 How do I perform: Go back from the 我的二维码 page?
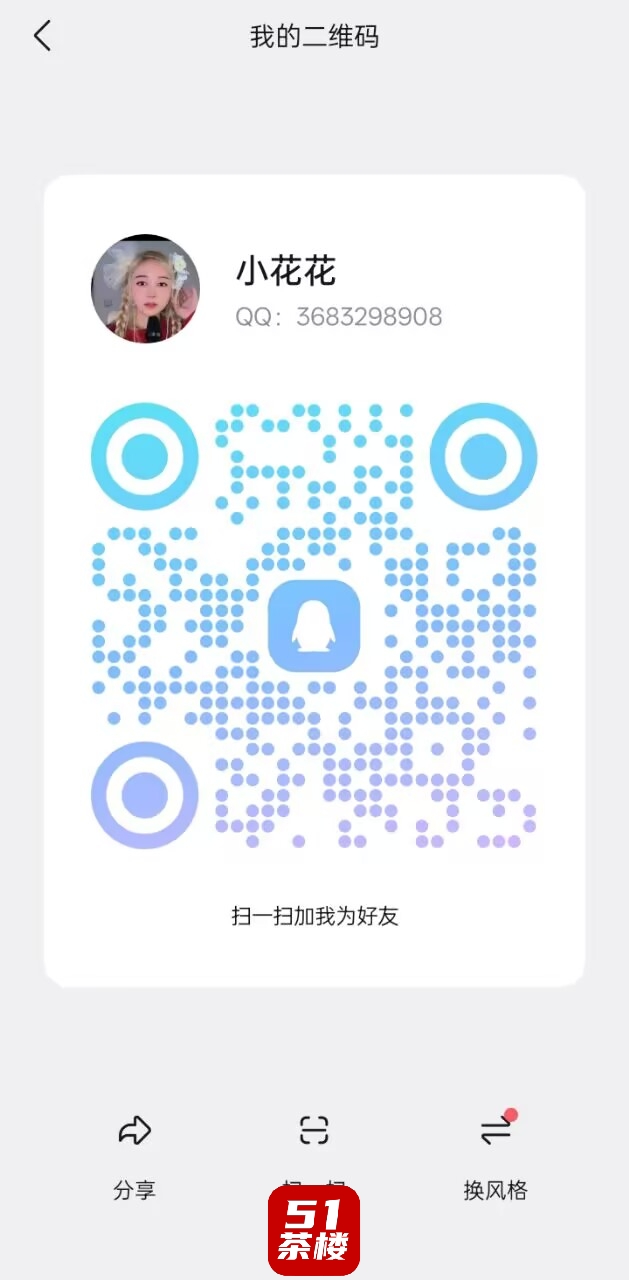42,37
